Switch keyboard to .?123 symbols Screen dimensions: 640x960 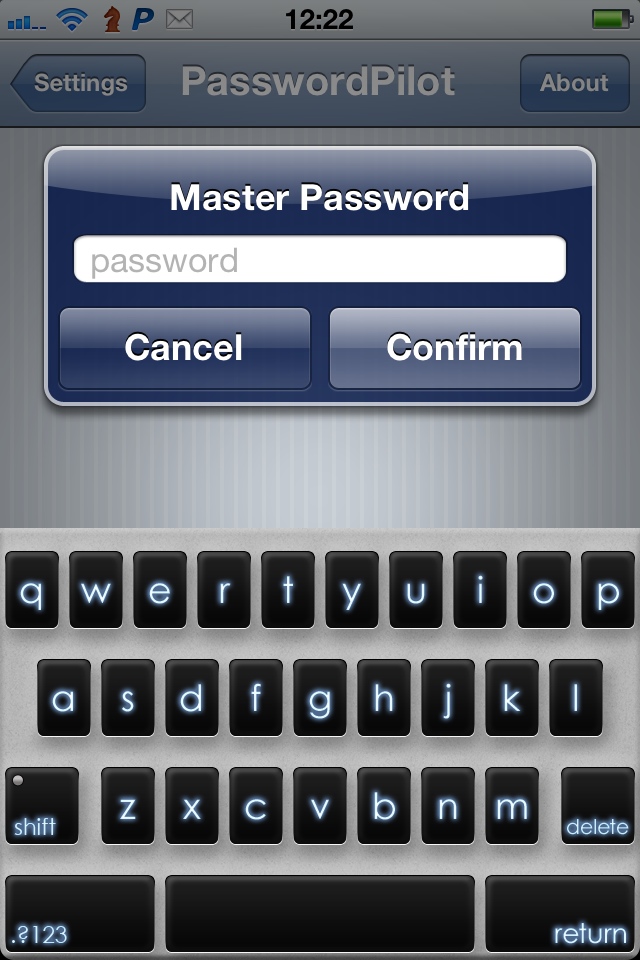(80, 913)
